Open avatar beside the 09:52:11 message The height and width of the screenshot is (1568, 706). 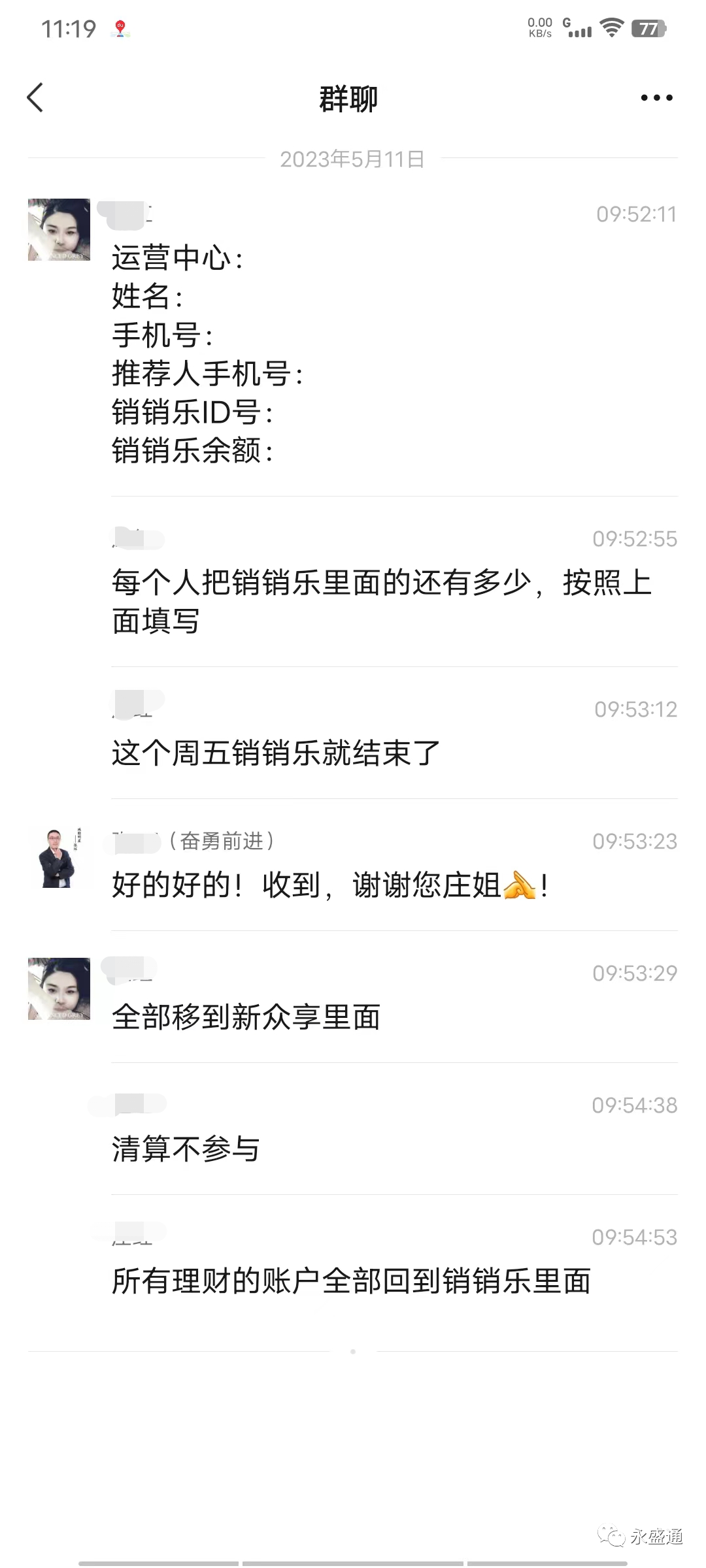click(x=59, y=230)
